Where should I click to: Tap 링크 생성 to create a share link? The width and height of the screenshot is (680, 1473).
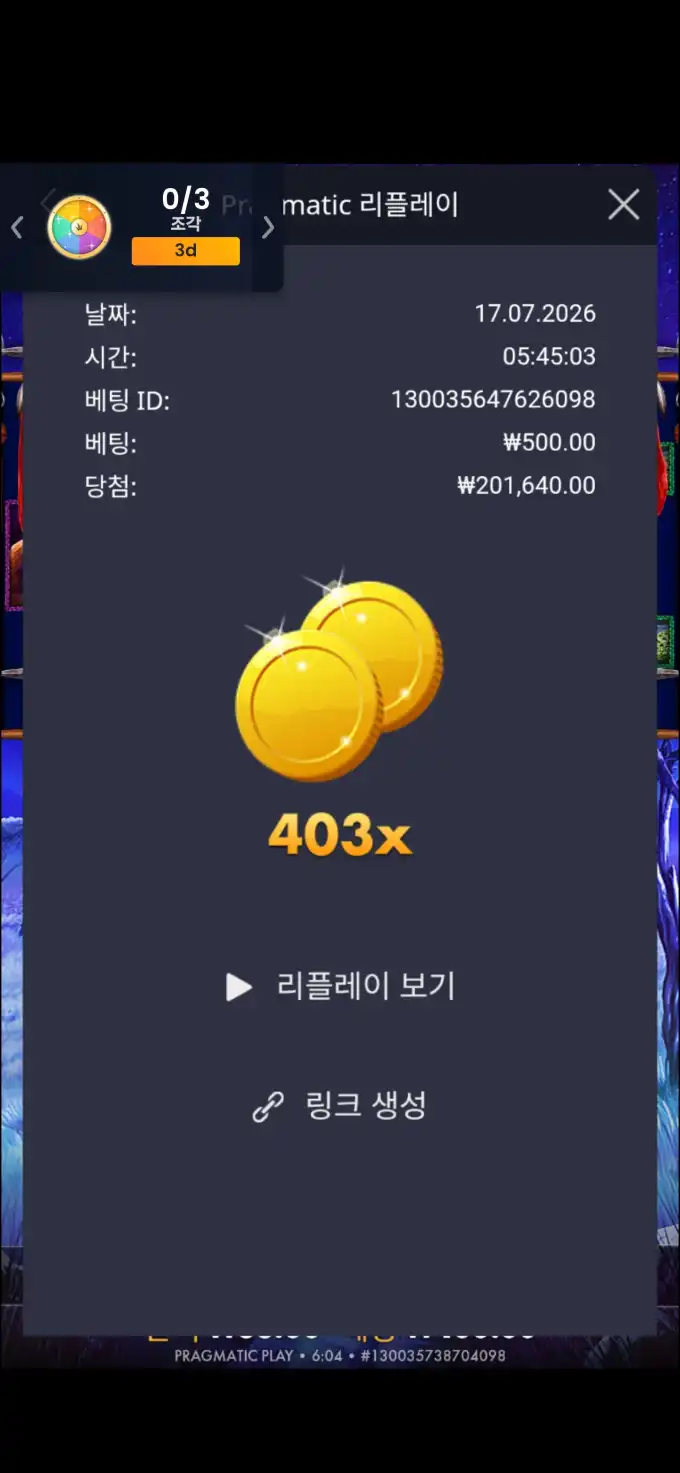[x=340, y=1106]
